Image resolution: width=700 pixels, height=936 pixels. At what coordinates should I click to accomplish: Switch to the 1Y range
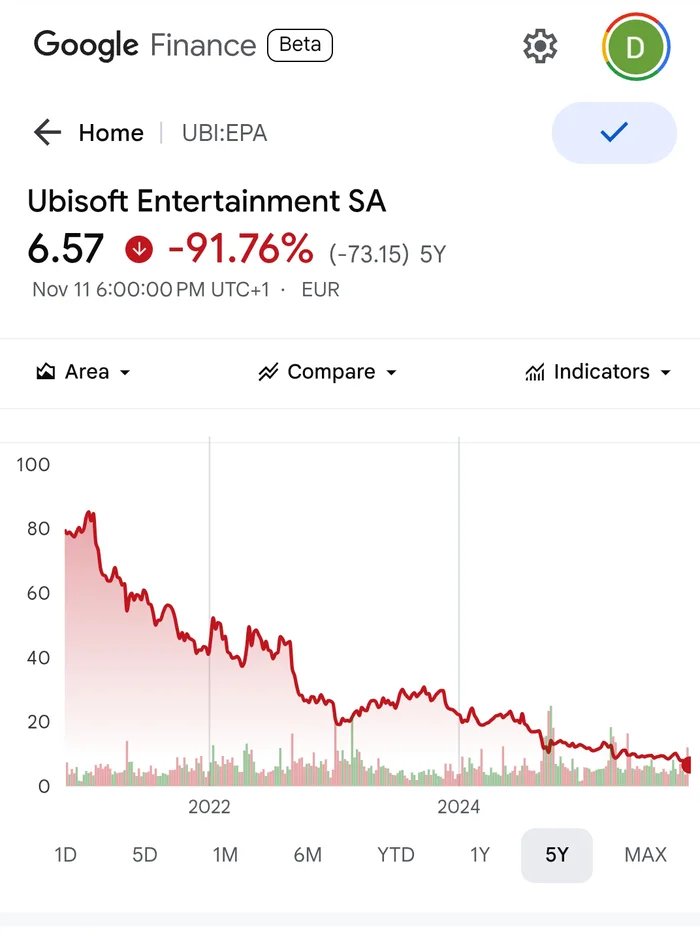(x=480, y=855)
